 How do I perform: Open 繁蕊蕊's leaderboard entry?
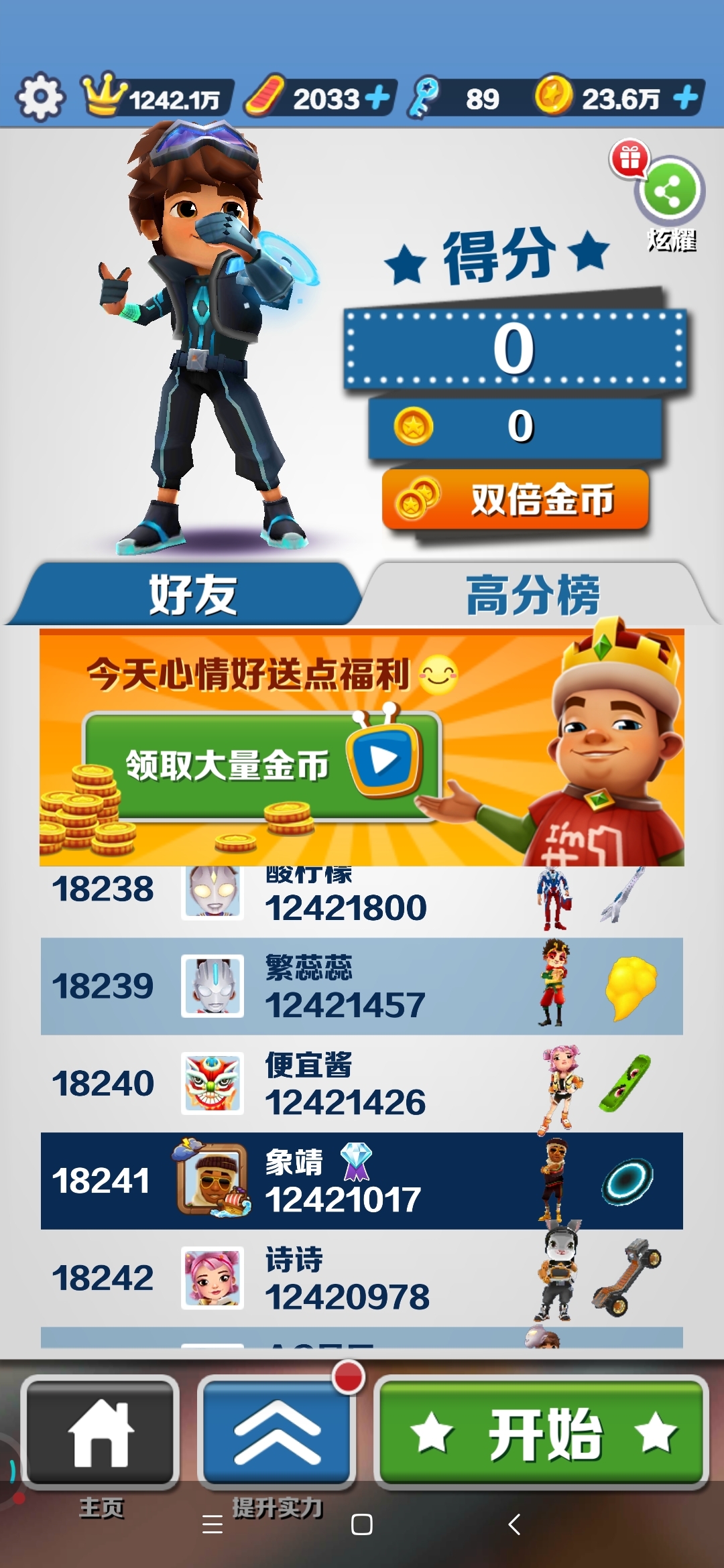point(362,986)
